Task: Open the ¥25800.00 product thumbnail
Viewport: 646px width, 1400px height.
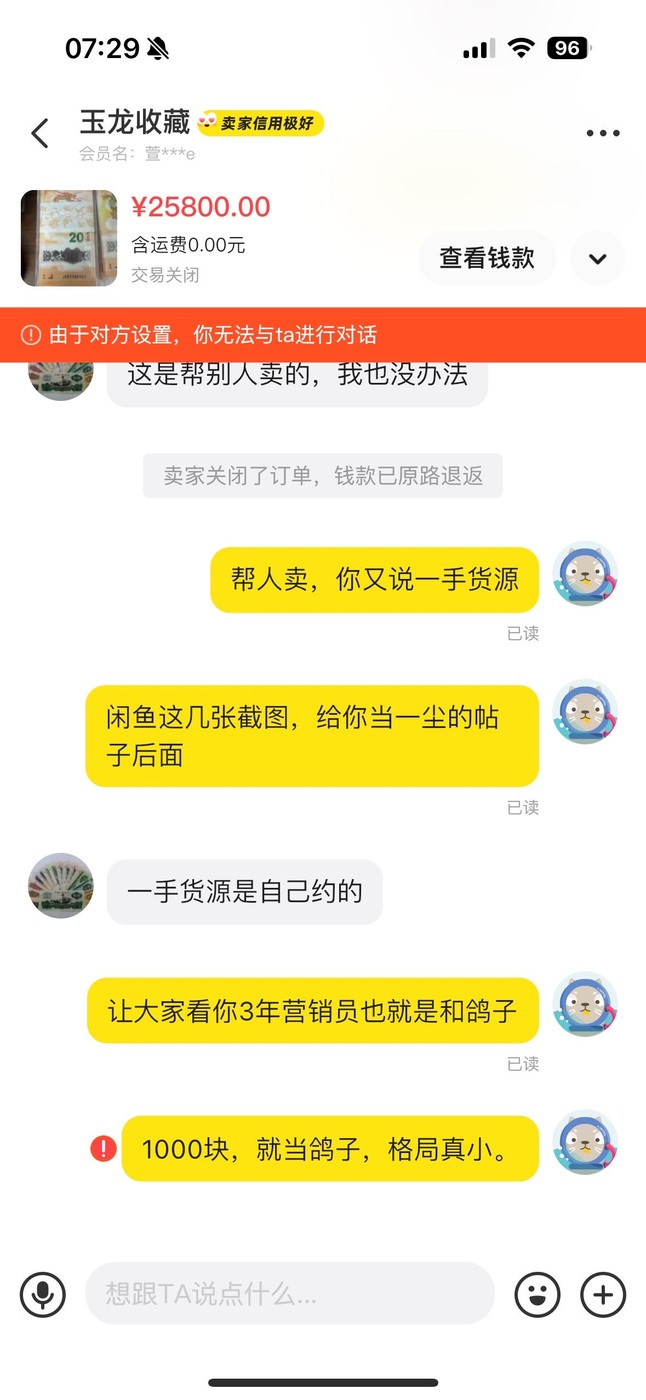Action: pos(69,238)
